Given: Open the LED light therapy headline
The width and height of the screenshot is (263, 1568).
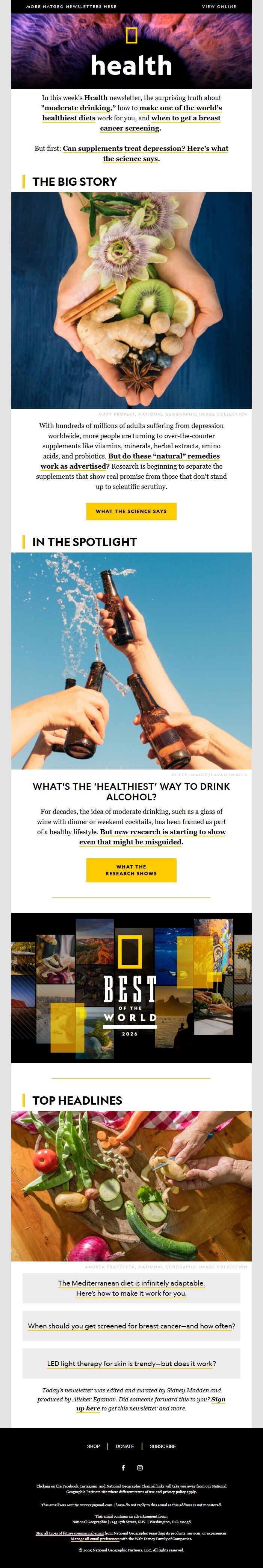Looking at the screenshot, I should coord(131,1363).
